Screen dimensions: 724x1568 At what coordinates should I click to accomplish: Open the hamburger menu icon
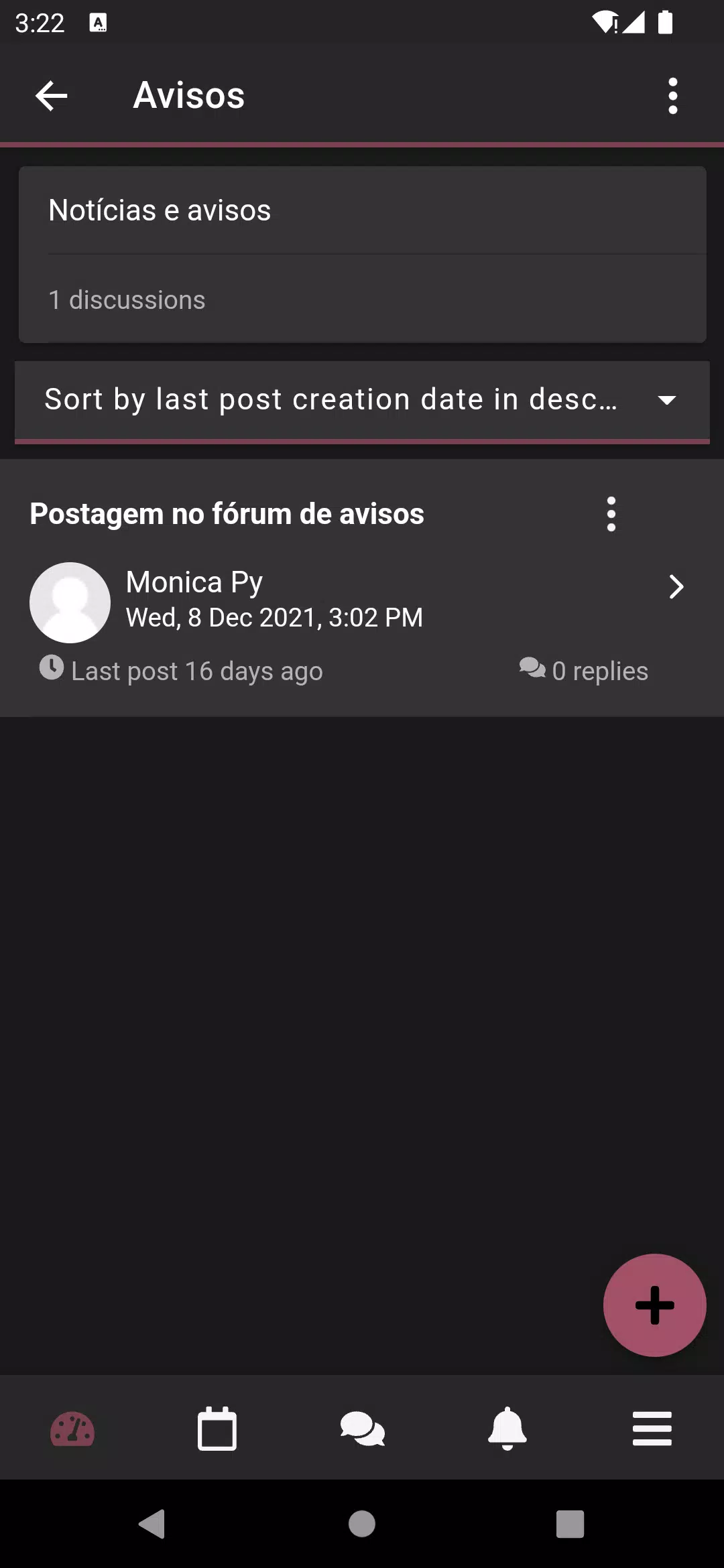click(x=652, y=1428)
